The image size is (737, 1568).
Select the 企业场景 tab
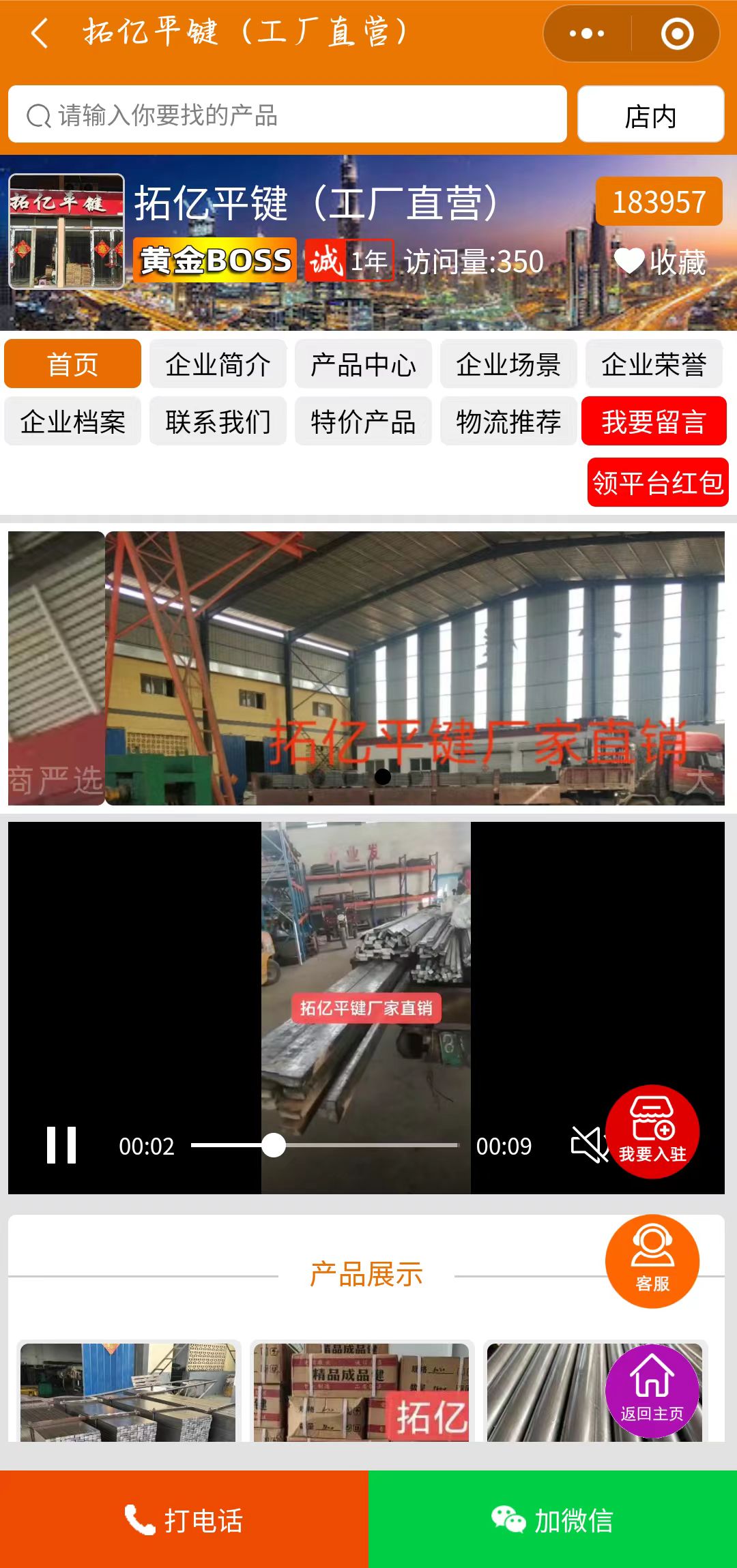508,364
